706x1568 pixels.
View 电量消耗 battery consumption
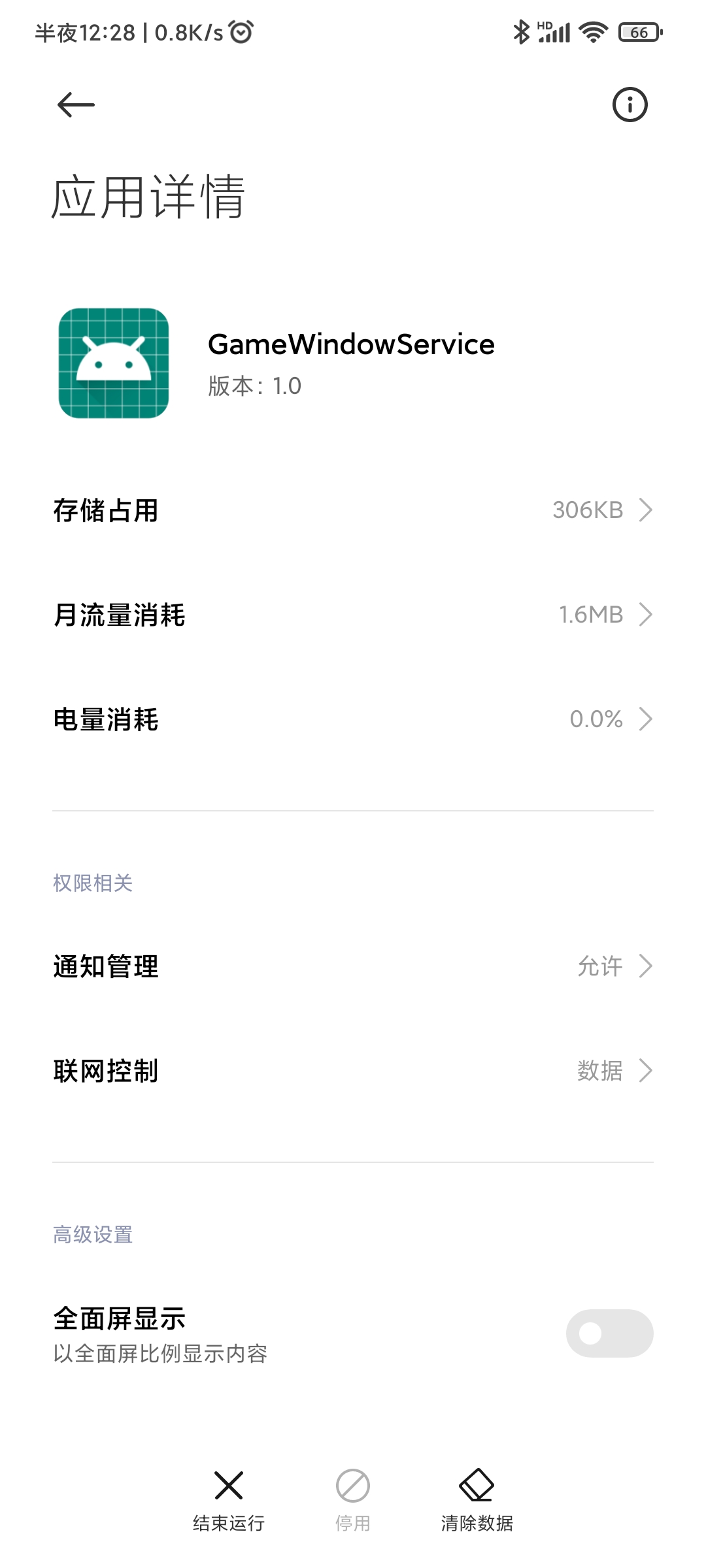click(353, 719)
